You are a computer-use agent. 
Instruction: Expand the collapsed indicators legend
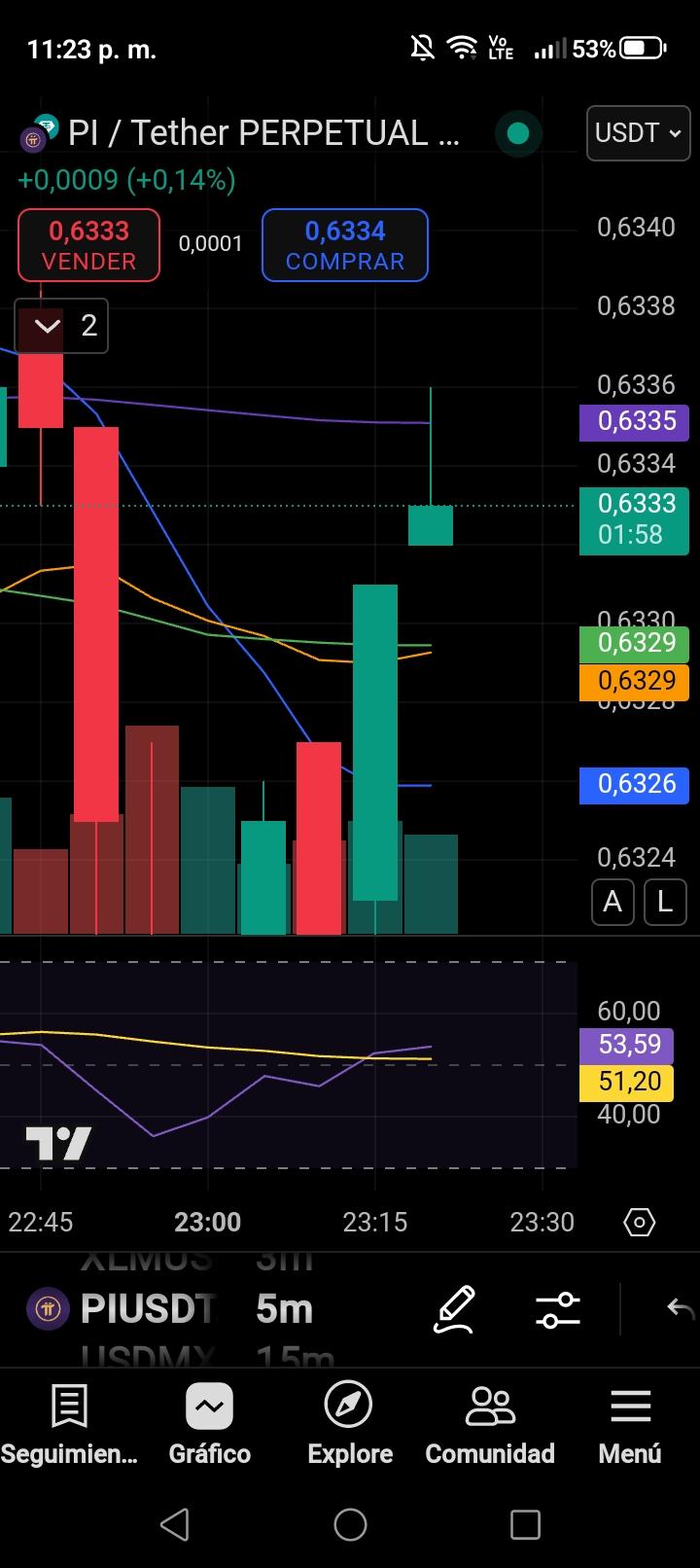coord(61,326)
